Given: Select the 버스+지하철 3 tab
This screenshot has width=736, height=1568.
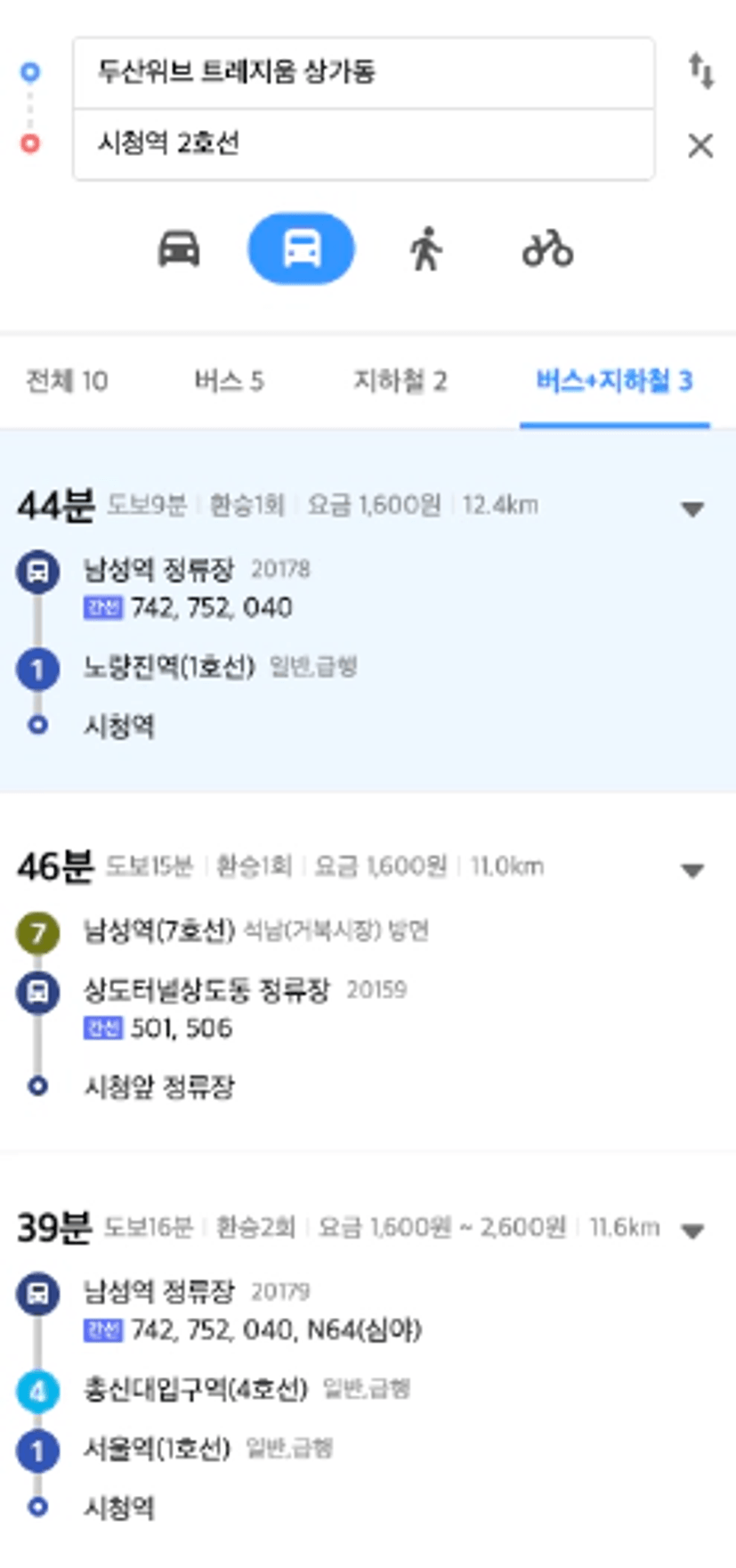Looking at the screenshot, I should click(x=614, y=381).
